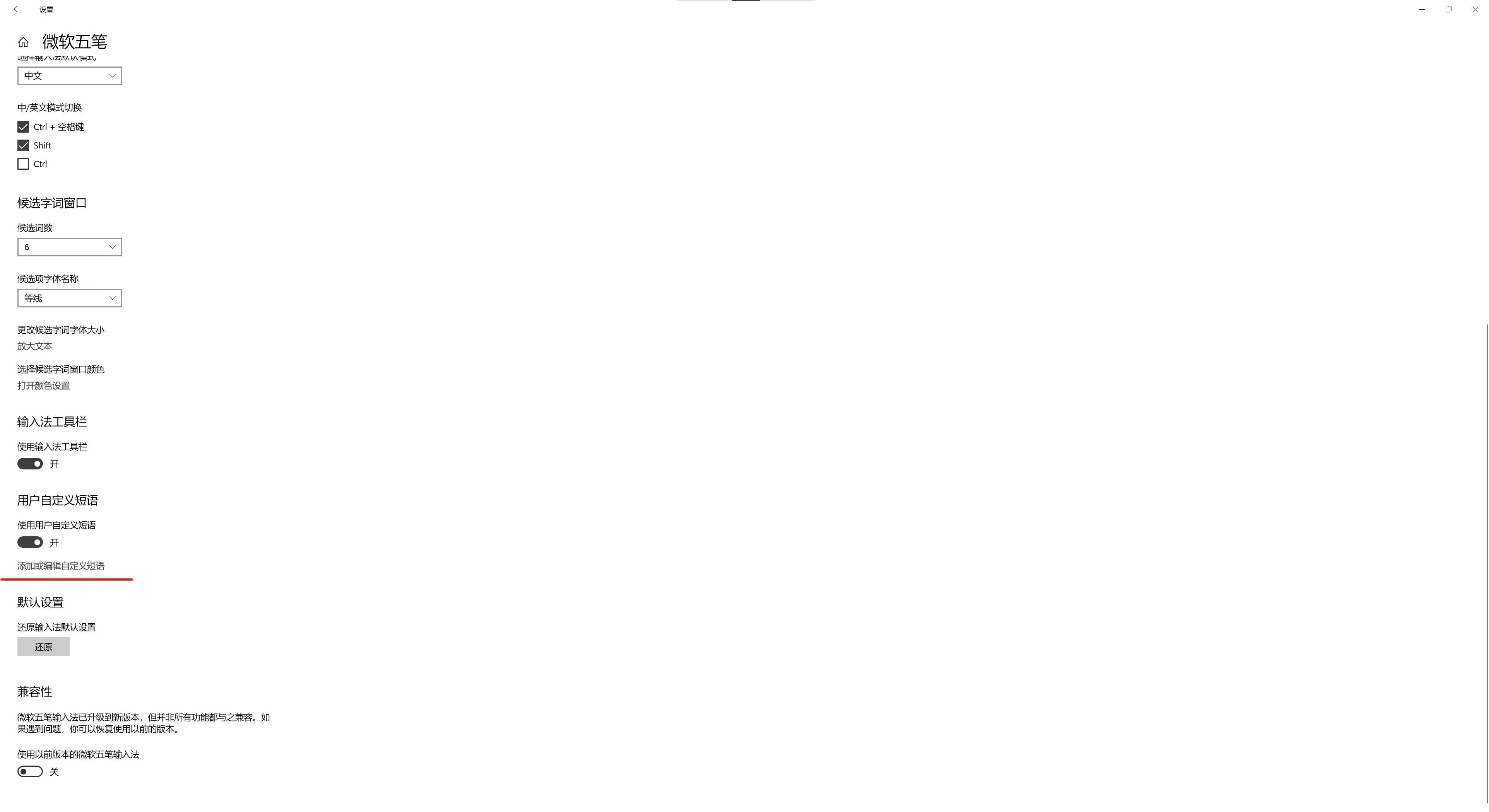Minimize the Settings window
This screenshot has width=1489, height=812.
click(1422, 9)
